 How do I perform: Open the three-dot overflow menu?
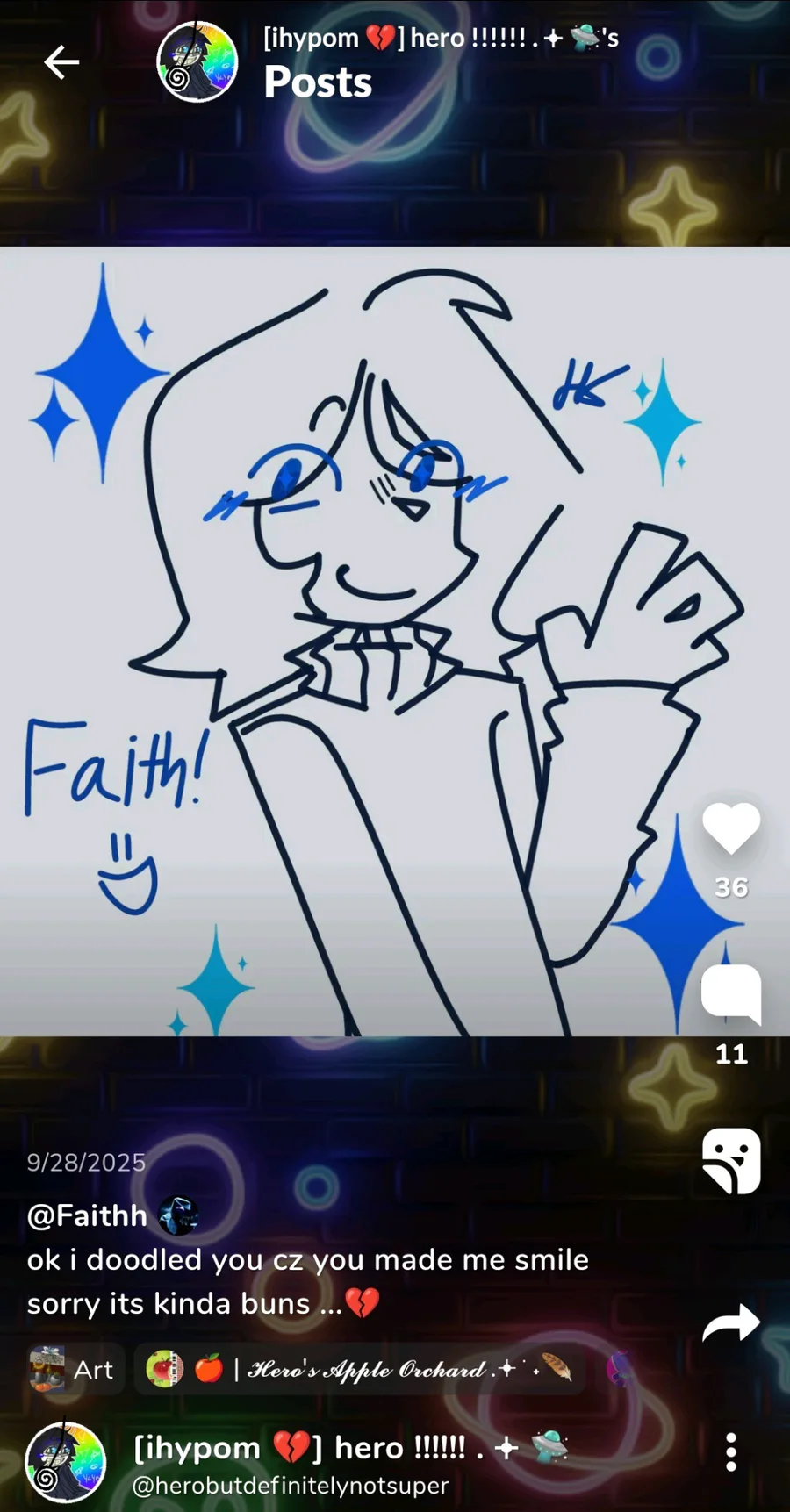730,1452
